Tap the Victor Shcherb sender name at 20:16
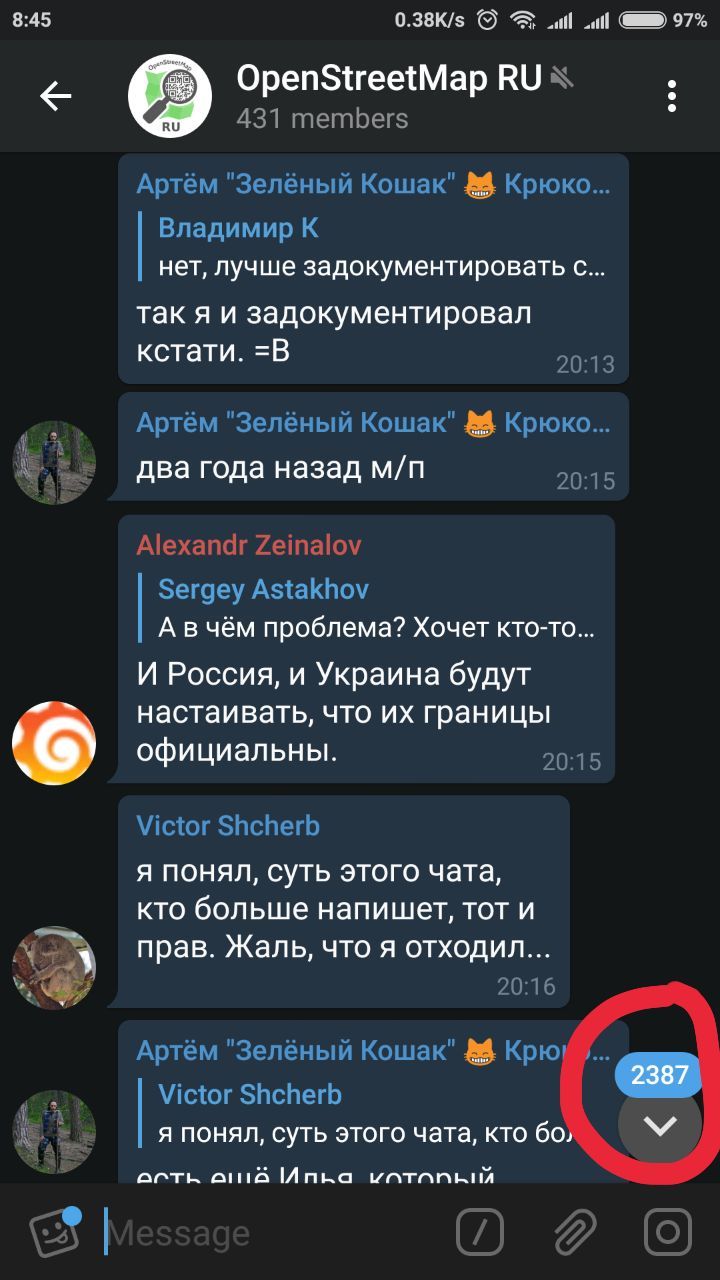This screenshot has width=720, height=1280. pyautogui.click(x=228, y=826)
